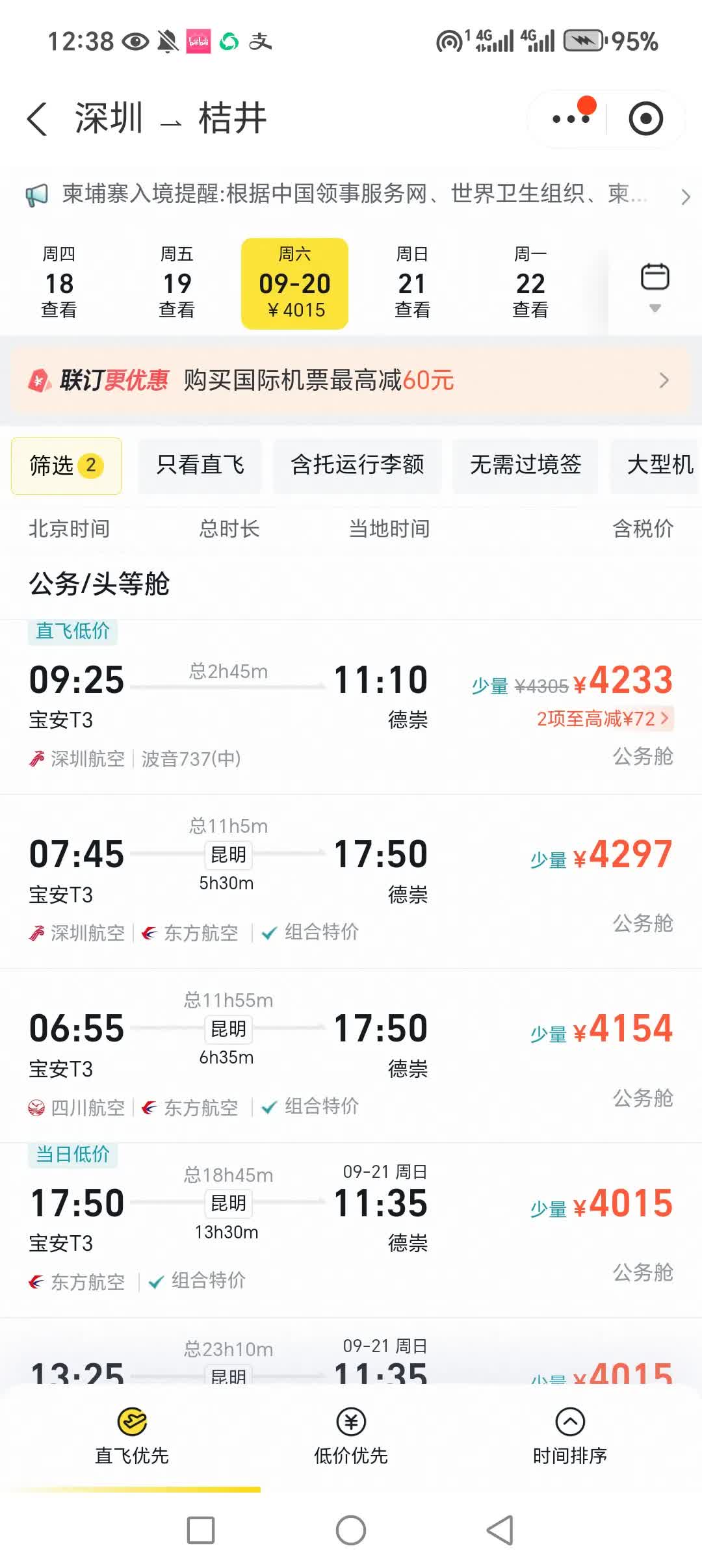
Task: Enable the 无需过境签 filter
Action: 525,465
